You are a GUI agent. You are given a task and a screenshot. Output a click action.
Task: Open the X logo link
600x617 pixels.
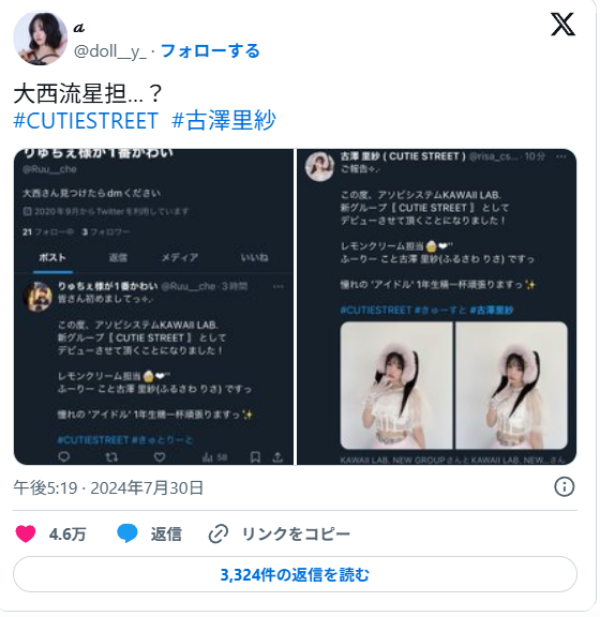click(563, 27)
